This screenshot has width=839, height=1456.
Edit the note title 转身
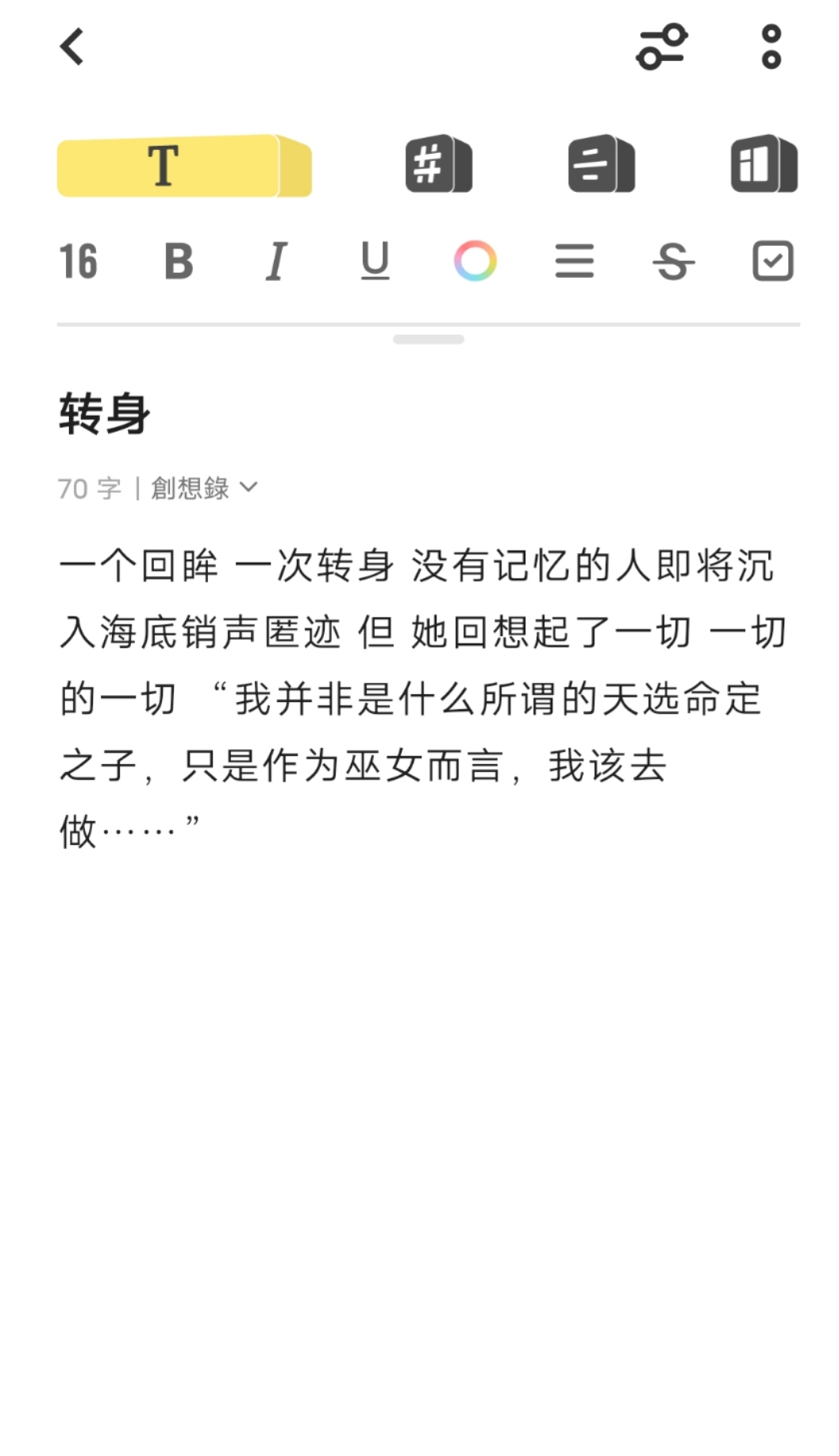pos(104,414)
